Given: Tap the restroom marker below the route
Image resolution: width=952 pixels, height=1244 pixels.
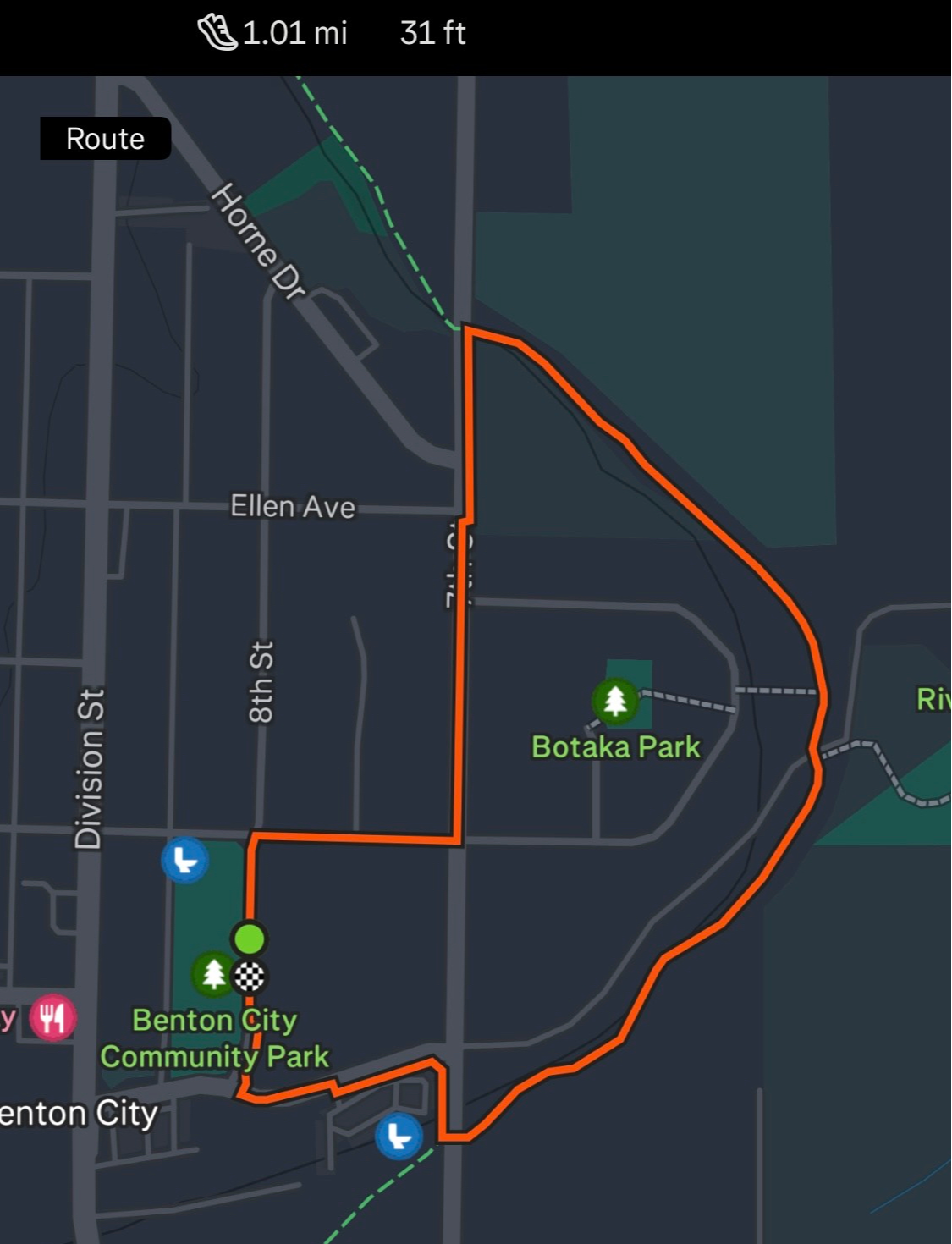Looking at the screenshot, I should tap(399, 1136).
